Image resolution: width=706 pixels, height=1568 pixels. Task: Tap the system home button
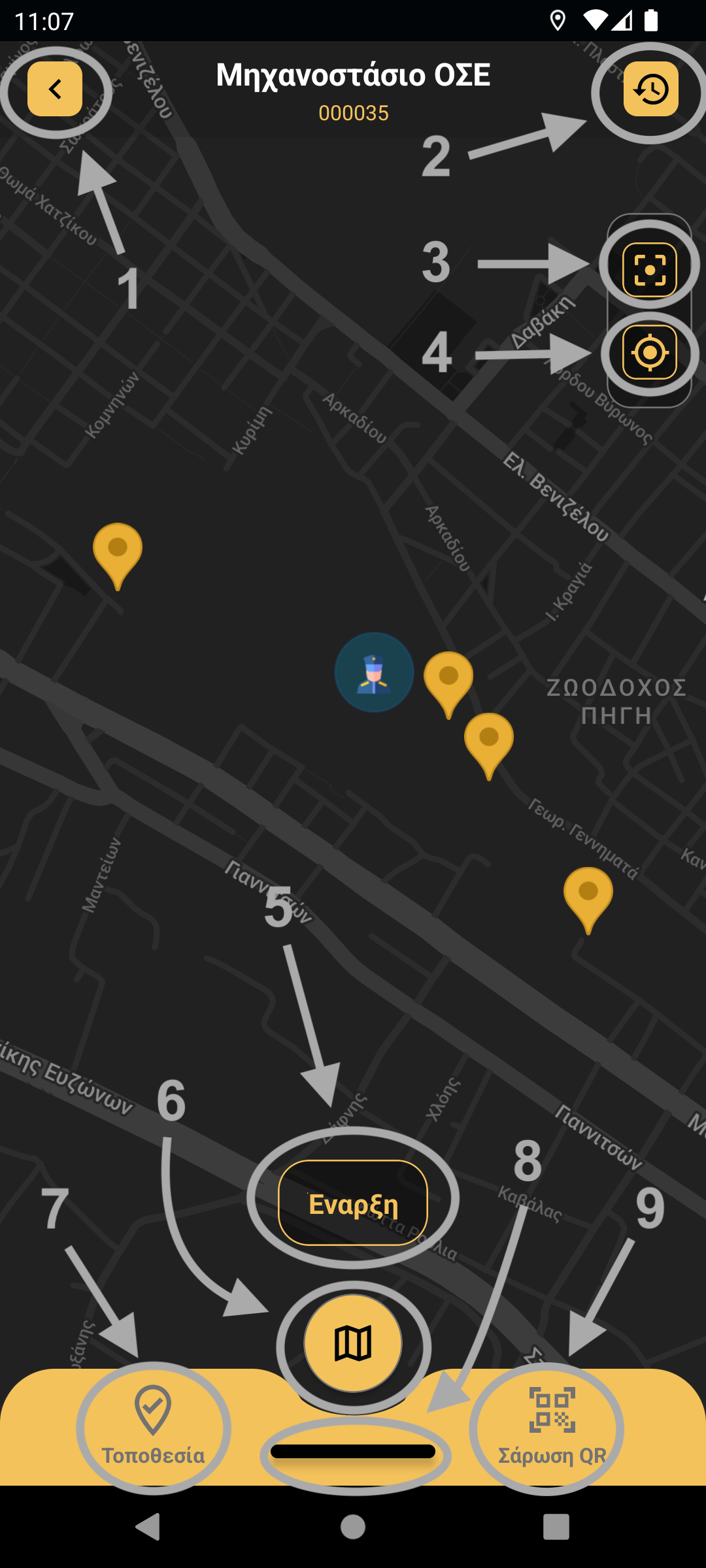click(x=353, y=1527)
